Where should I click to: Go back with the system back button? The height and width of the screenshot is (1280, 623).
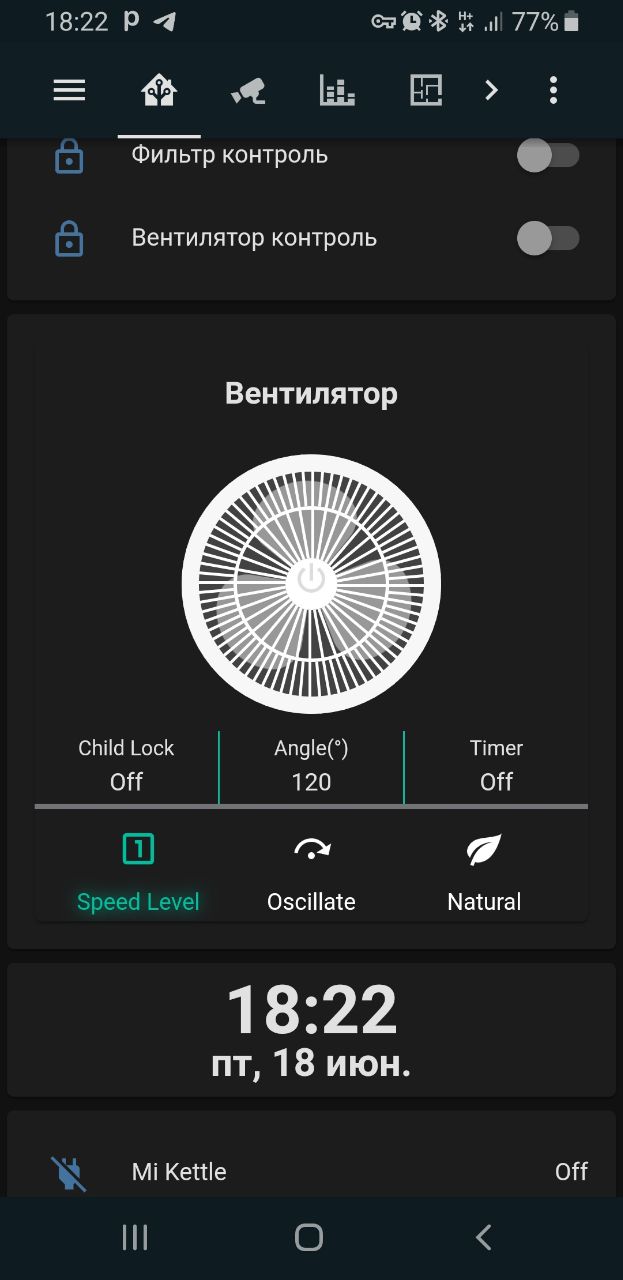coord(484,1238)
